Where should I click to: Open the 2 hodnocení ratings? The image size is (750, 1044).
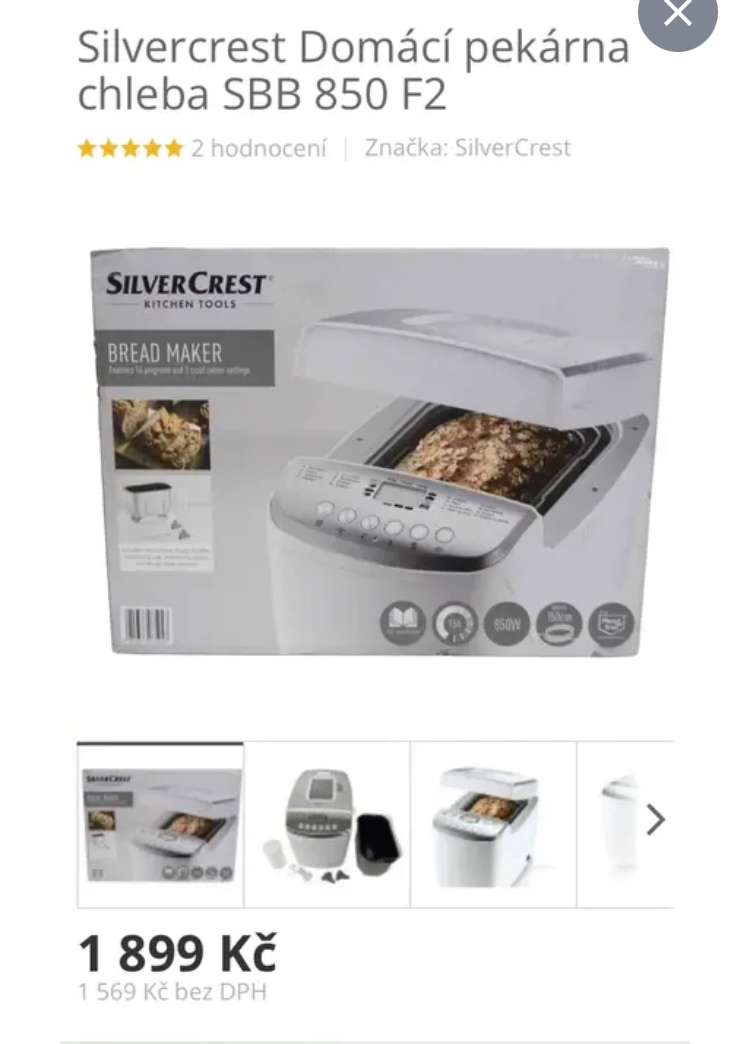258,149
